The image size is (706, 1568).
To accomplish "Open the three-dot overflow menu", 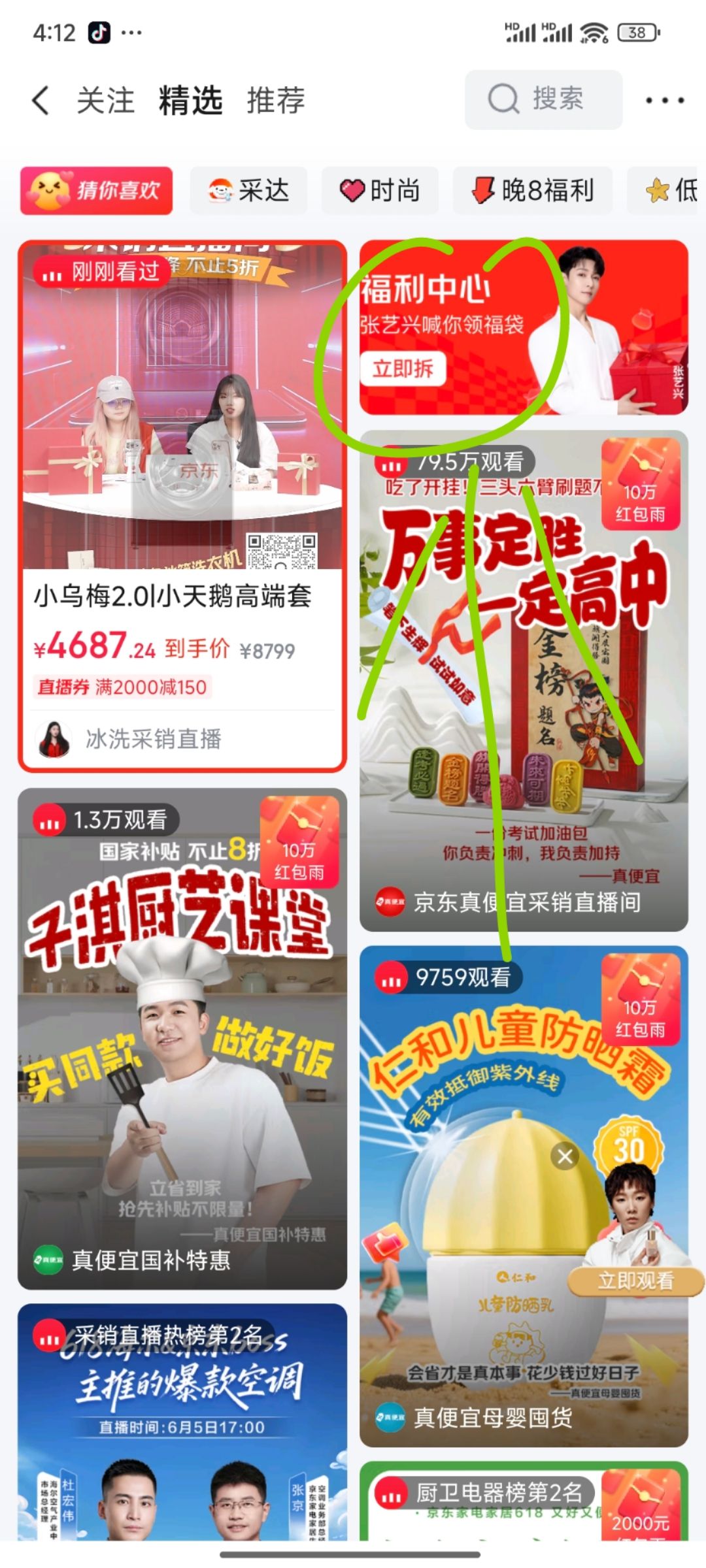I will pyautogui.click(x=664, y=101).
